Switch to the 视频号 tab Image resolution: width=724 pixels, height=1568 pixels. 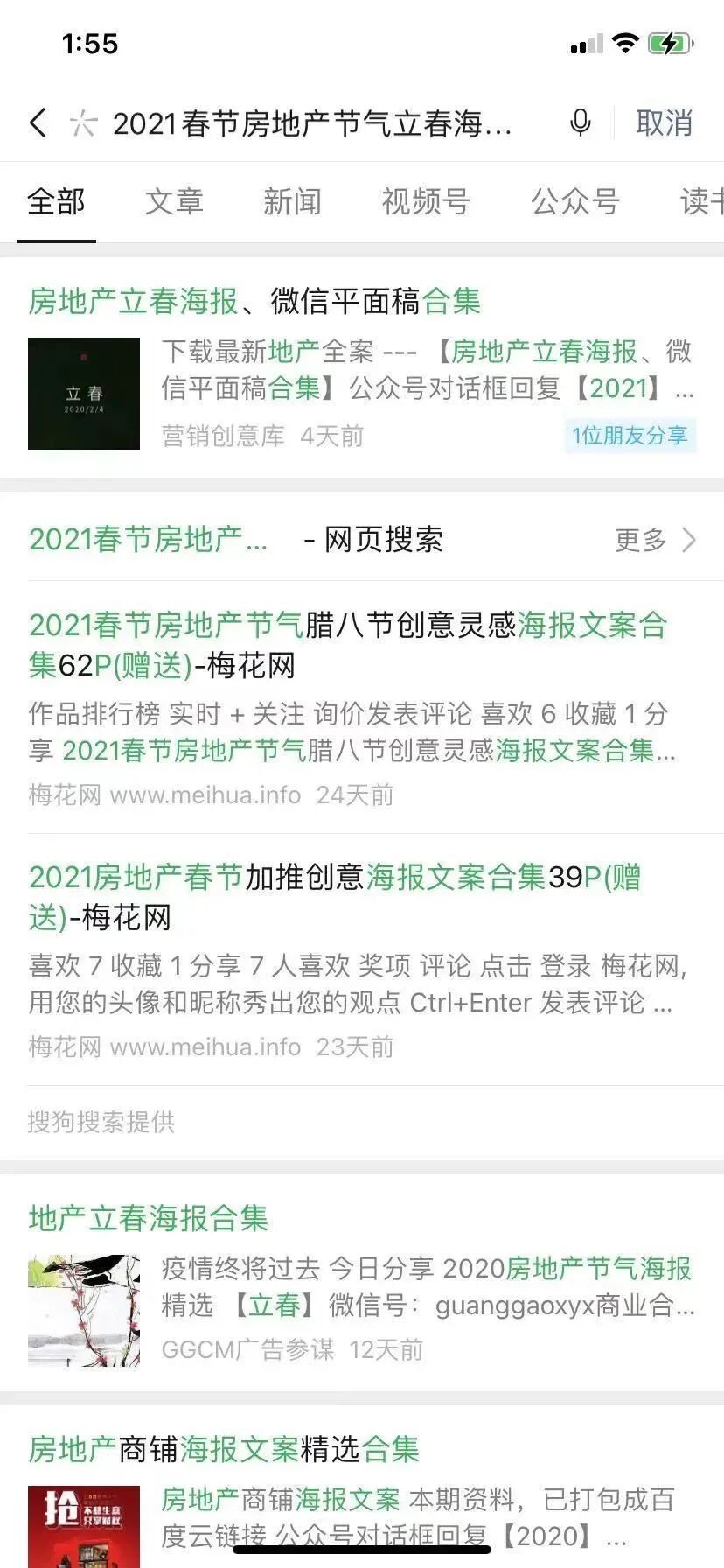427,202
